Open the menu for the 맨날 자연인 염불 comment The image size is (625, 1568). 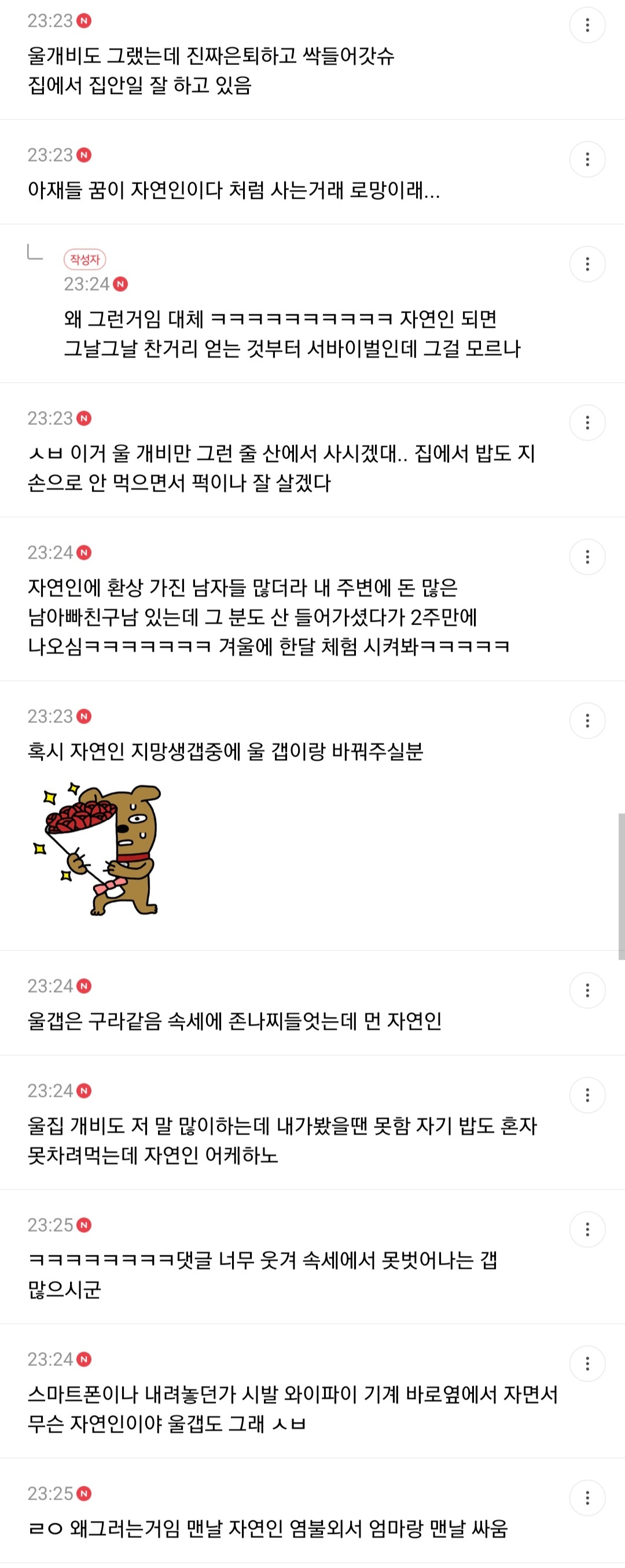click(587, 1498)
